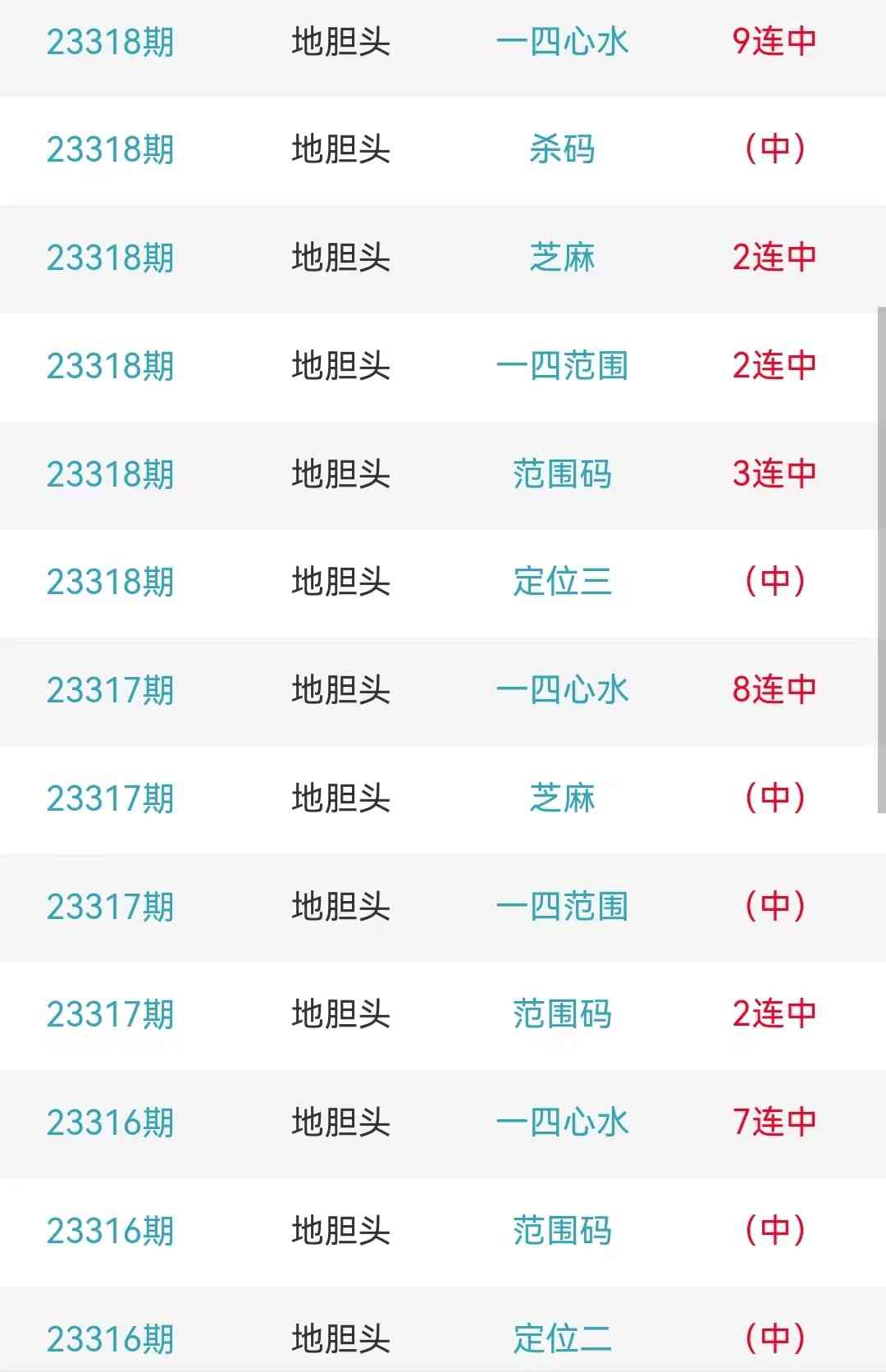Image resolution: width=886 pixels, height=1372 pixels.
Task: Open the 23317期 一四心水 entry
Action: [x=562, y=690]
